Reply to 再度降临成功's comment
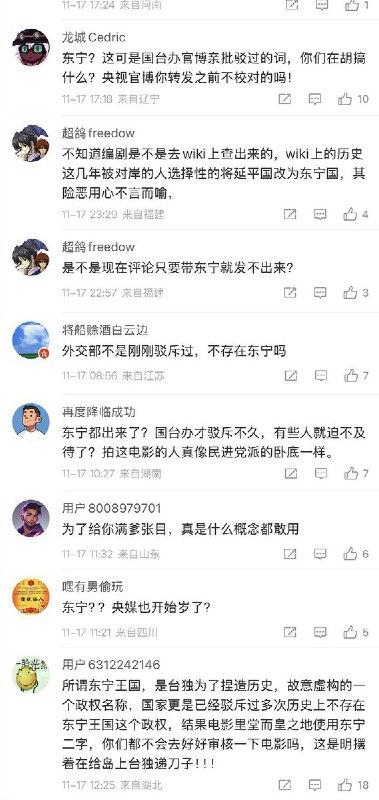Screen dimensions: 379x800 [x=320, y=473]
